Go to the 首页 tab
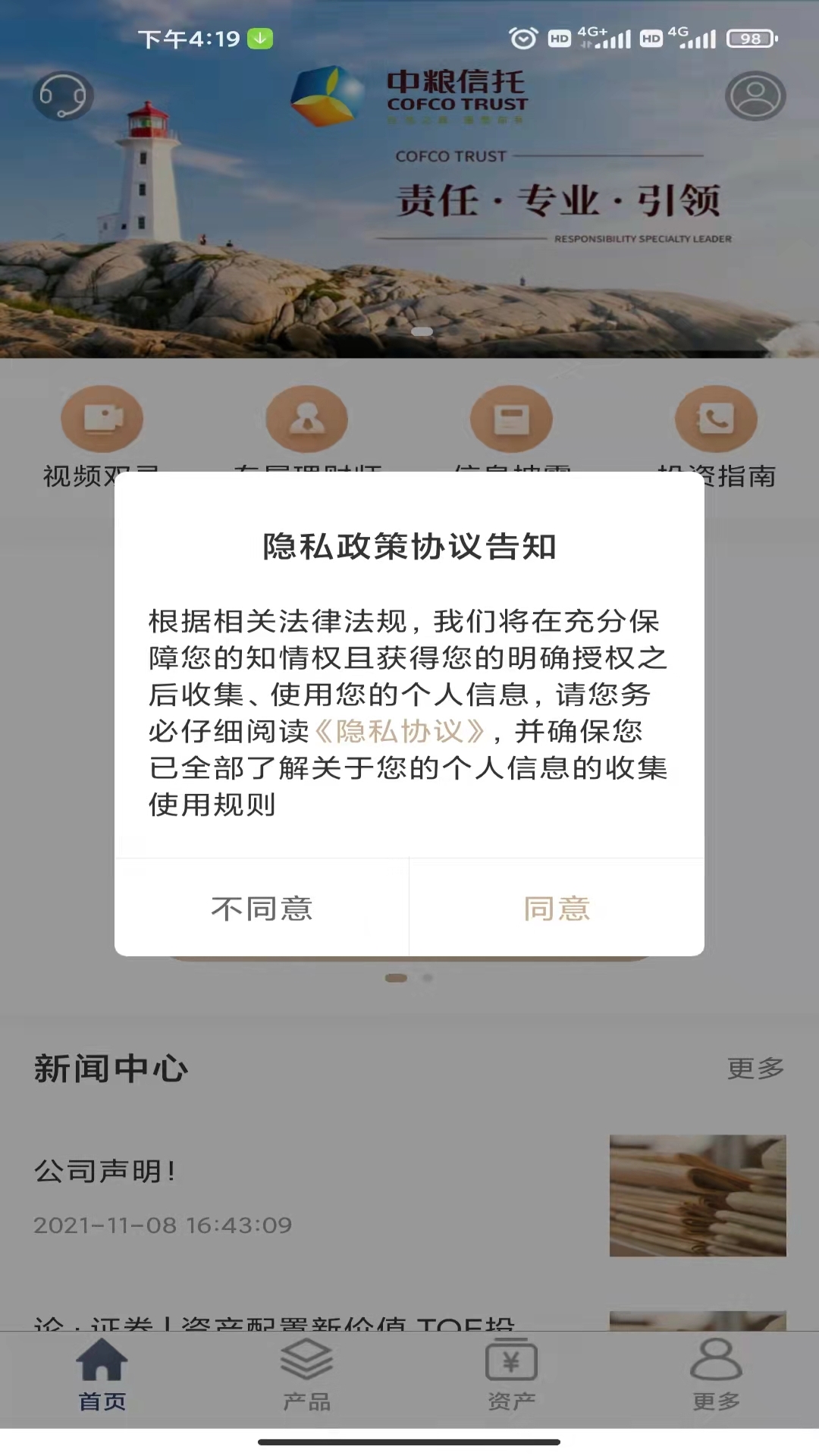Viewport: 819px width, 1456px height. pyautogui.click(x=102, y=1376)
